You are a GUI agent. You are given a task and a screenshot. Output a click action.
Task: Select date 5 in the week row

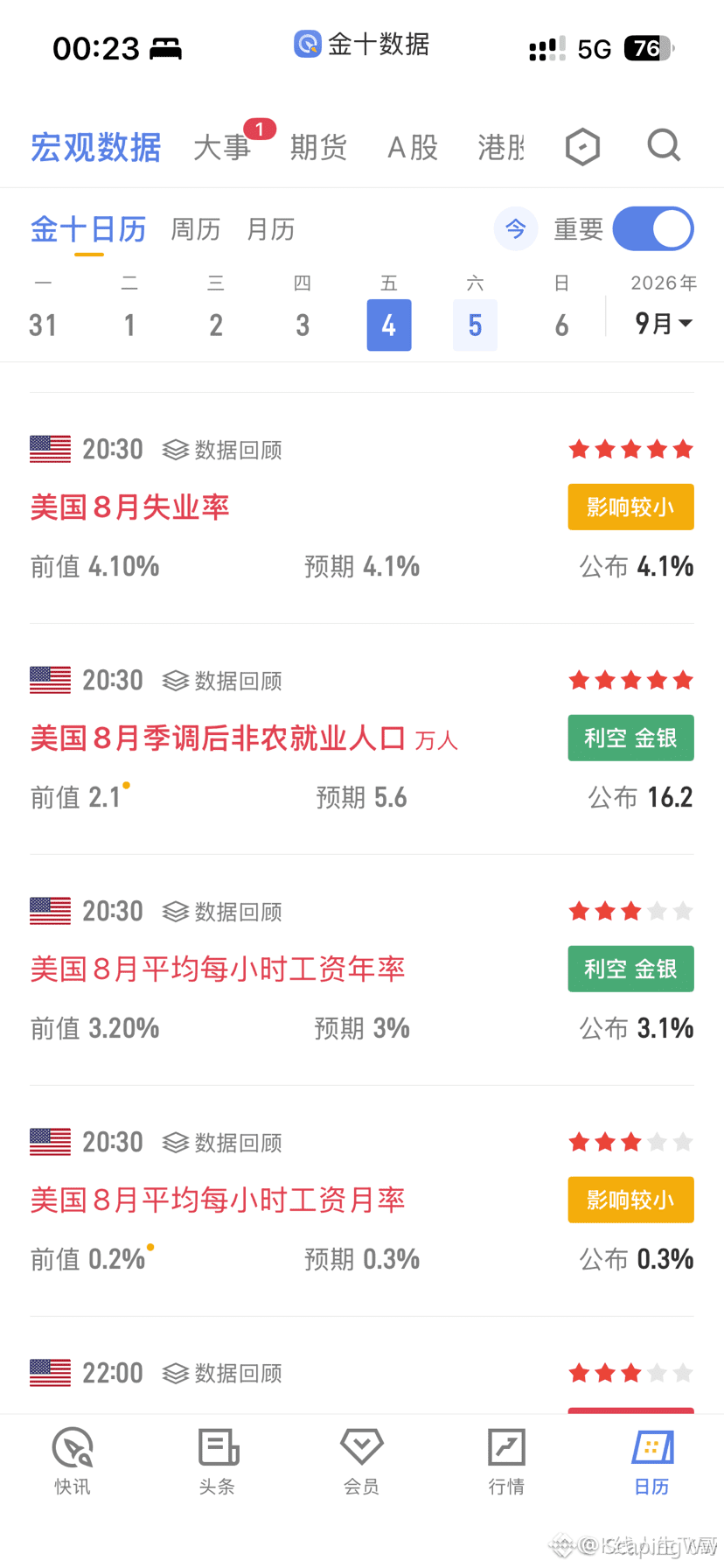coord(475,325)
